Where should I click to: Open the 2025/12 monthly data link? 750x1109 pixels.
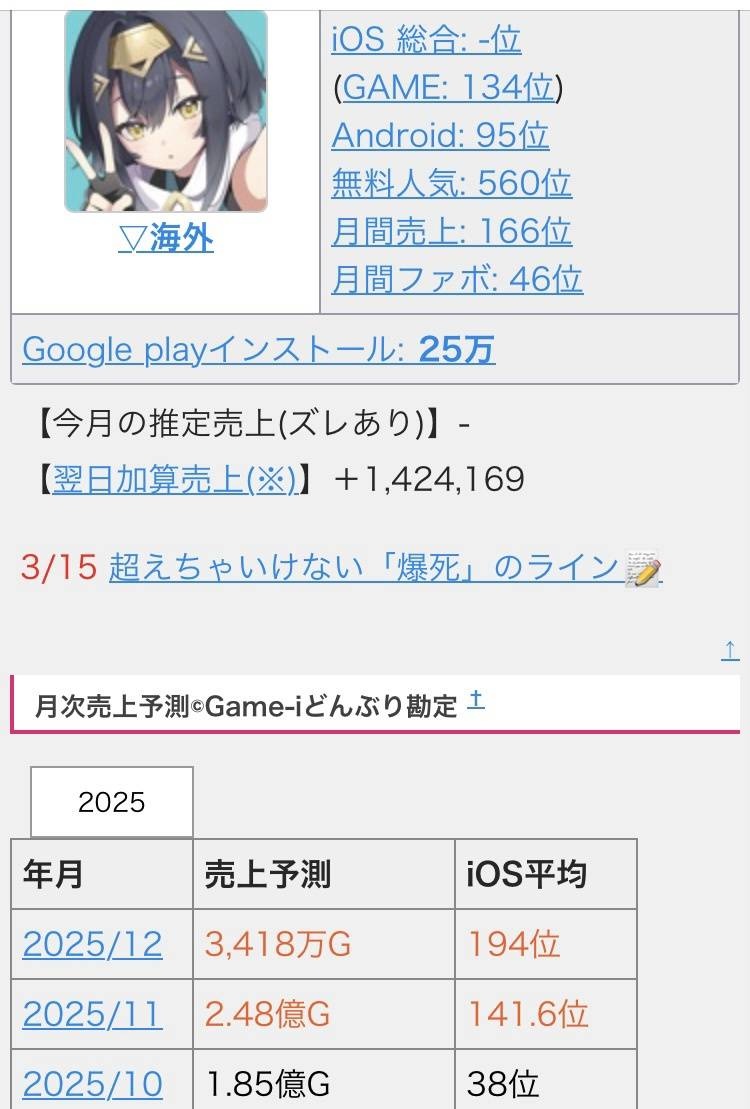(92, 944)
